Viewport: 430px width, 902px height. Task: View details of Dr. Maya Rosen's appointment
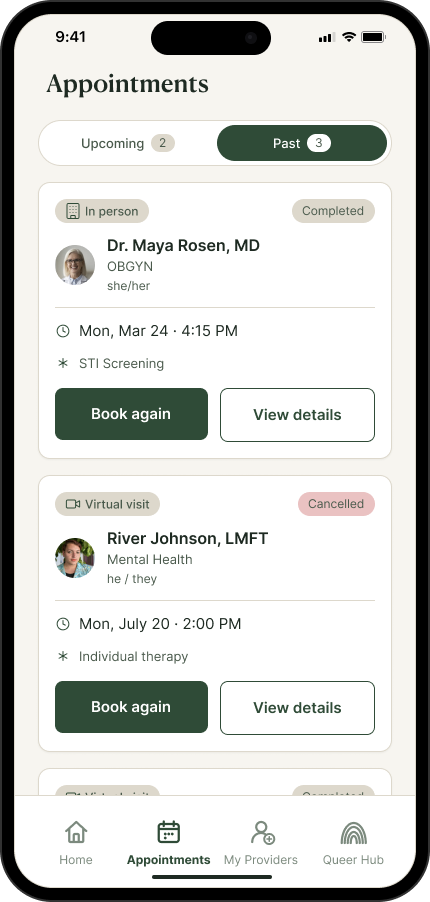point(297,415)
